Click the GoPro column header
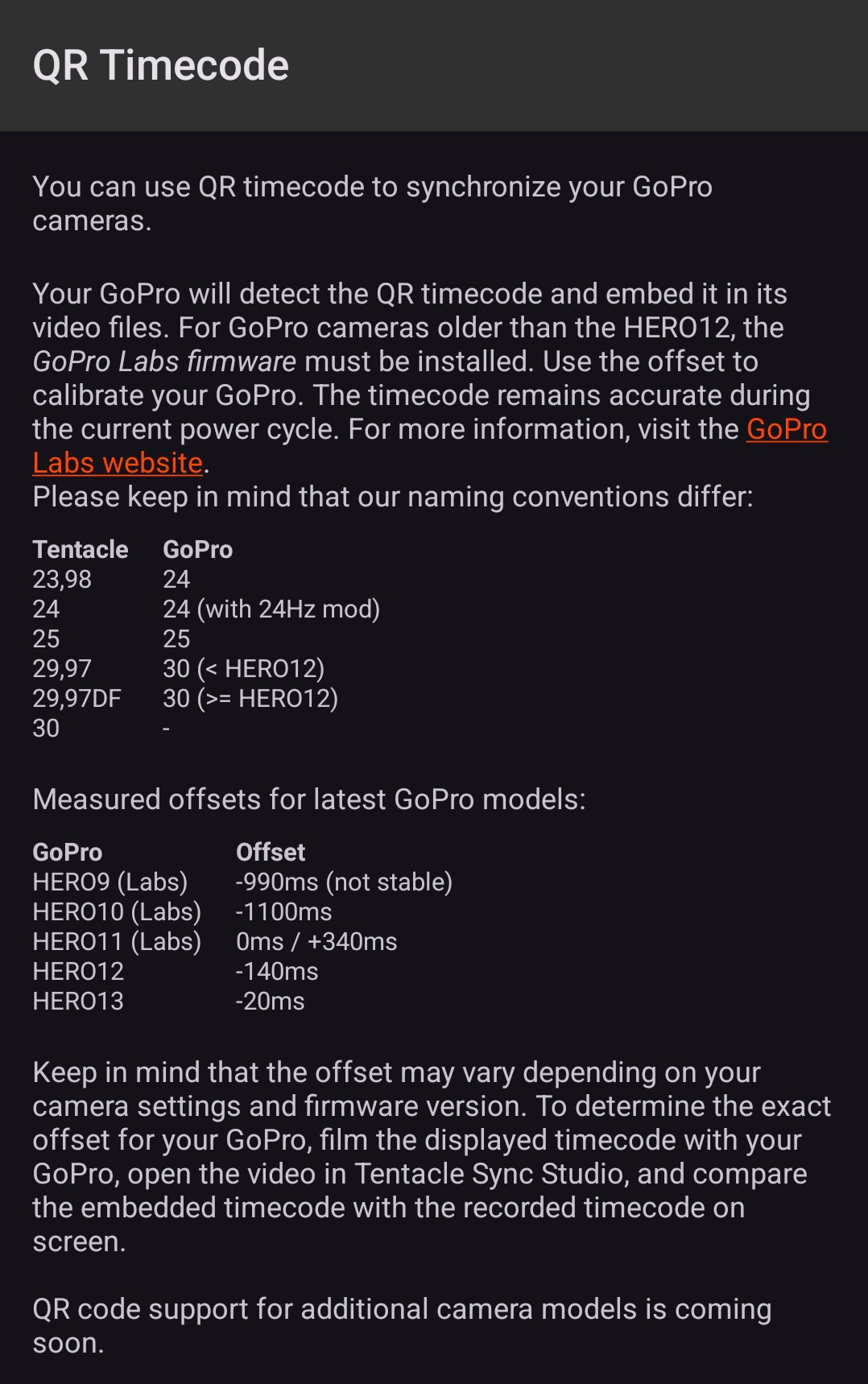868x1384 pixels. point(196,549)
